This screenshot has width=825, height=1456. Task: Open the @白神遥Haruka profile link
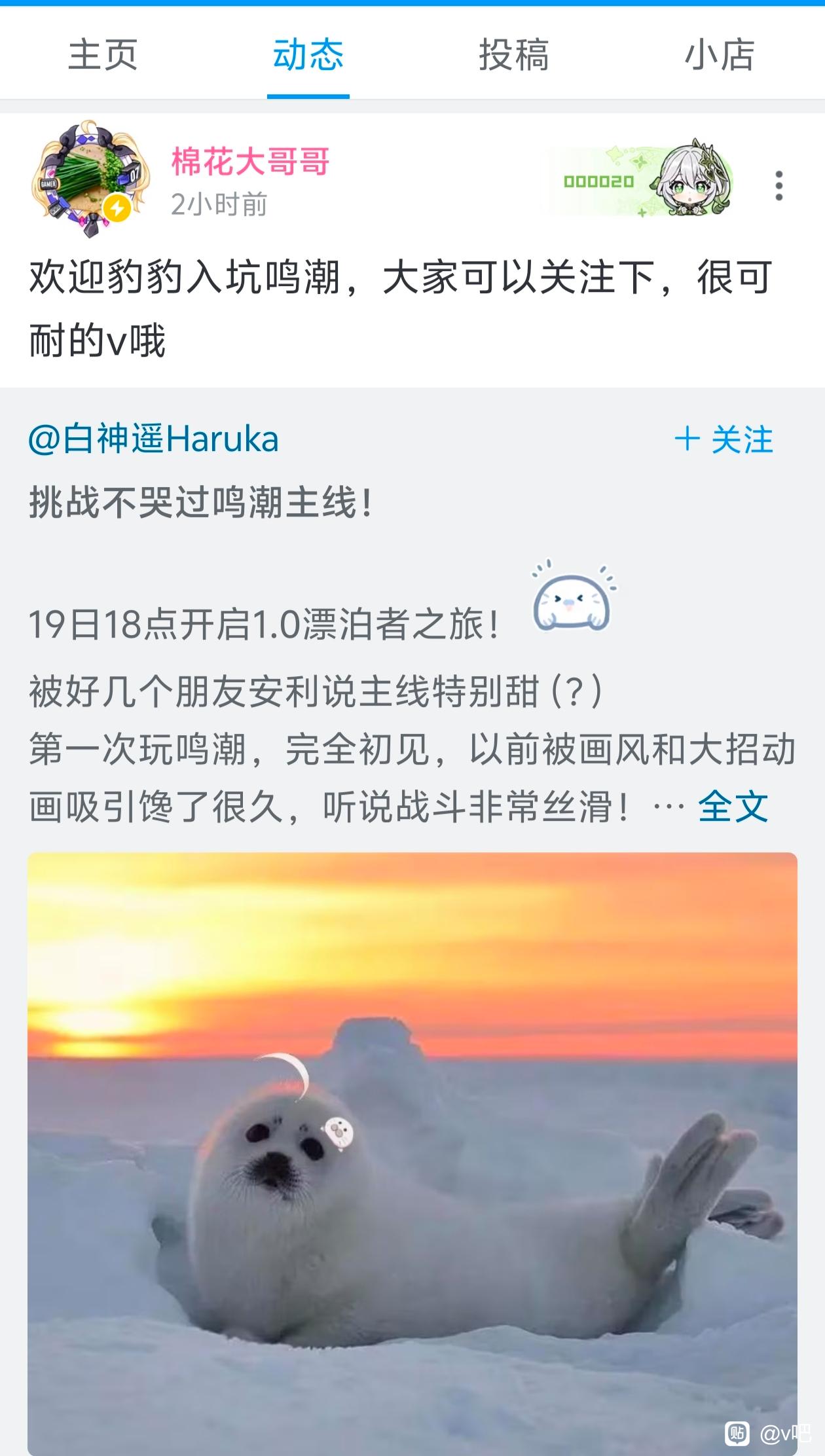[x=154, y=439]
